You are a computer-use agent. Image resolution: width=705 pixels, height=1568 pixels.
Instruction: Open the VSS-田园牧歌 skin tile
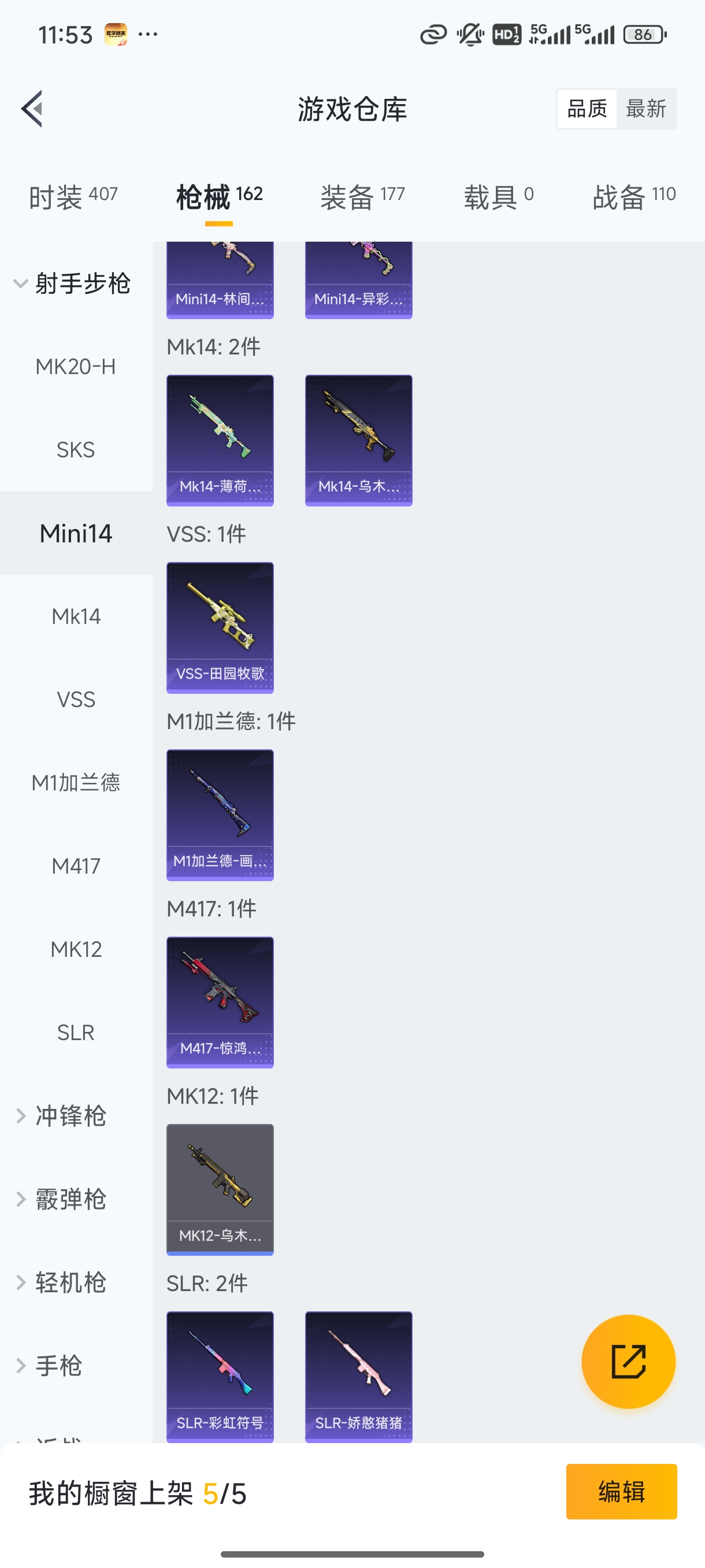pyautogui.click(x=220, y=627)
